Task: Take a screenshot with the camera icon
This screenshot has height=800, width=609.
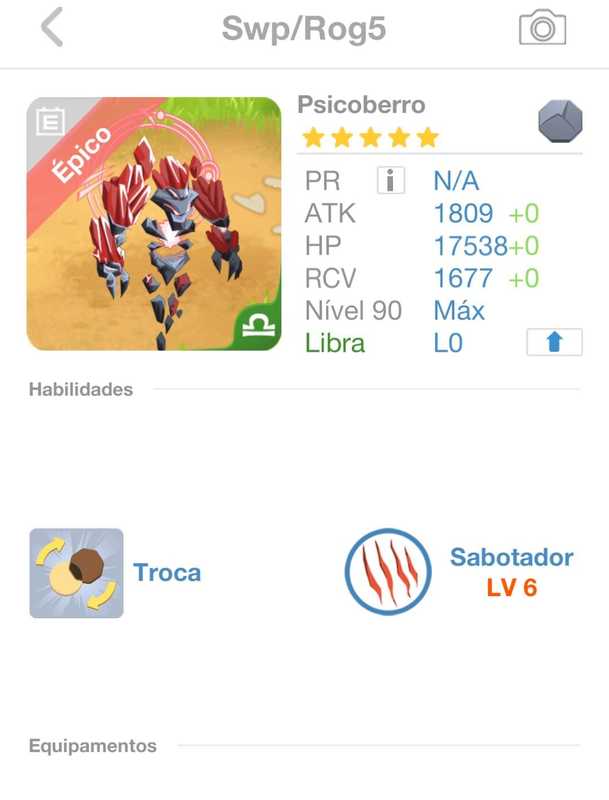Action: tap(542, 28)
